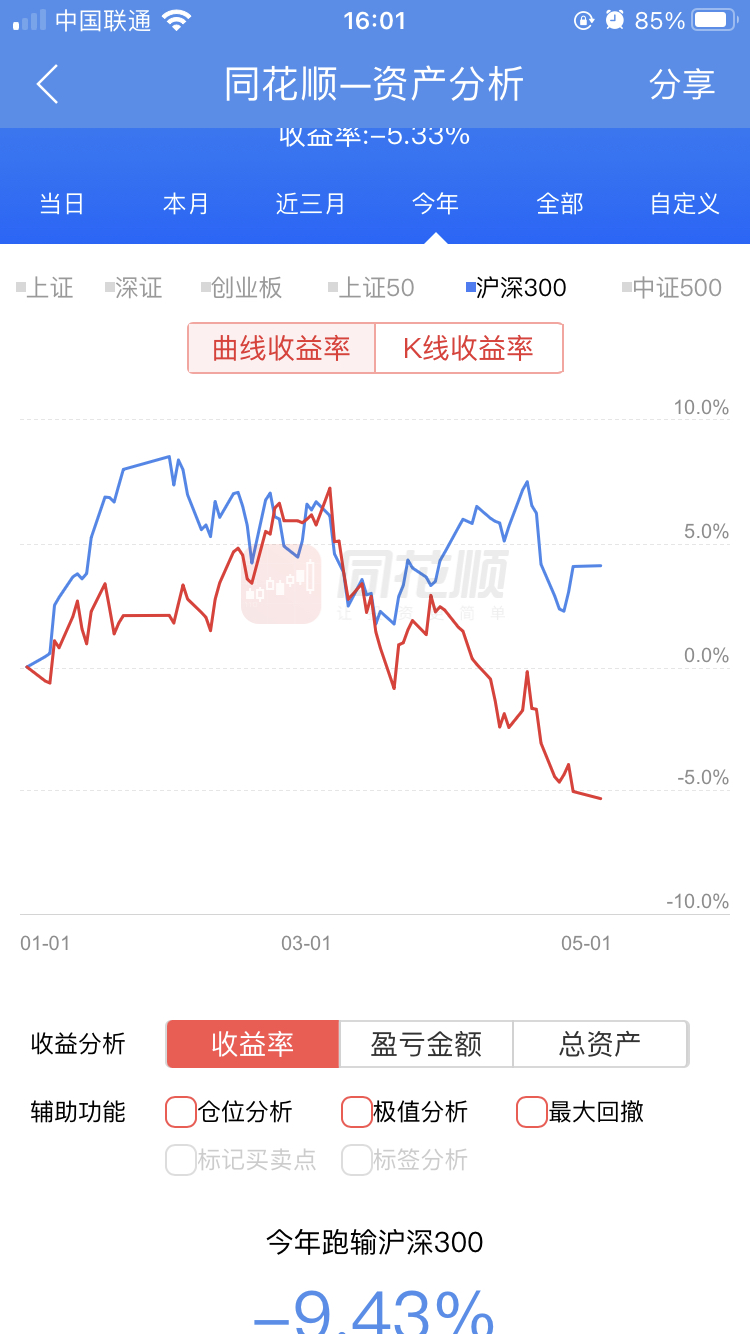Toggle the 最大回撤 checkbox

pos(532,1111)
